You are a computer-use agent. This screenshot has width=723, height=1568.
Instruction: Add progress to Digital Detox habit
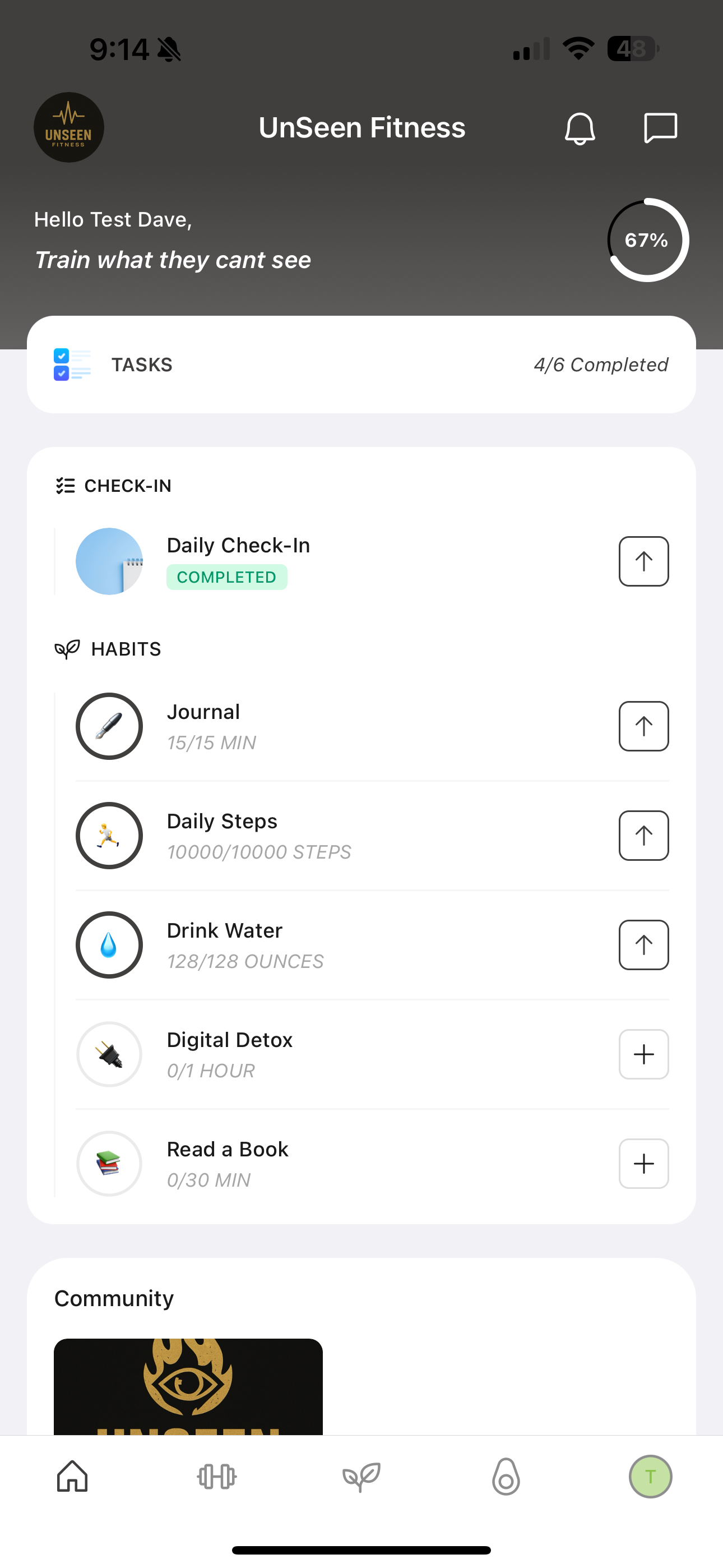pyautogui.click(x=643, y=1054)
